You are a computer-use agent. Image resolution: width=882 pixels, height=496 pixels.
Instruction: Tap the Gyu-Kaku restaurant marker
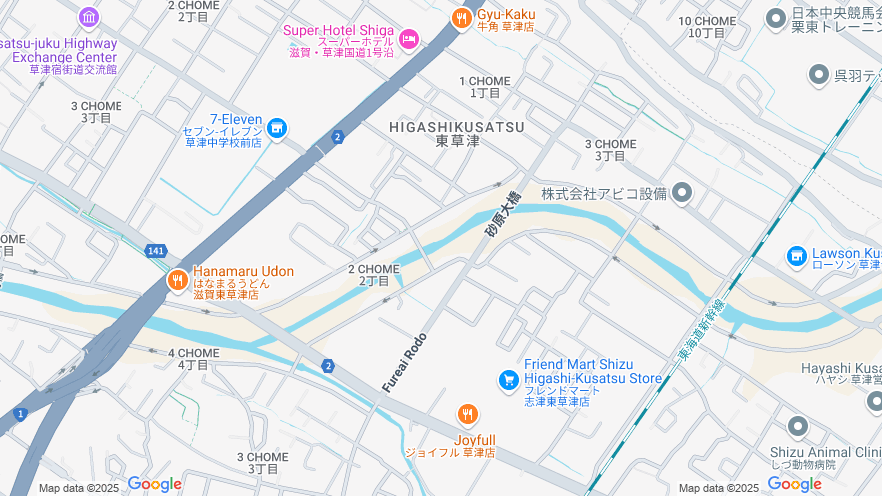point(461,17)
